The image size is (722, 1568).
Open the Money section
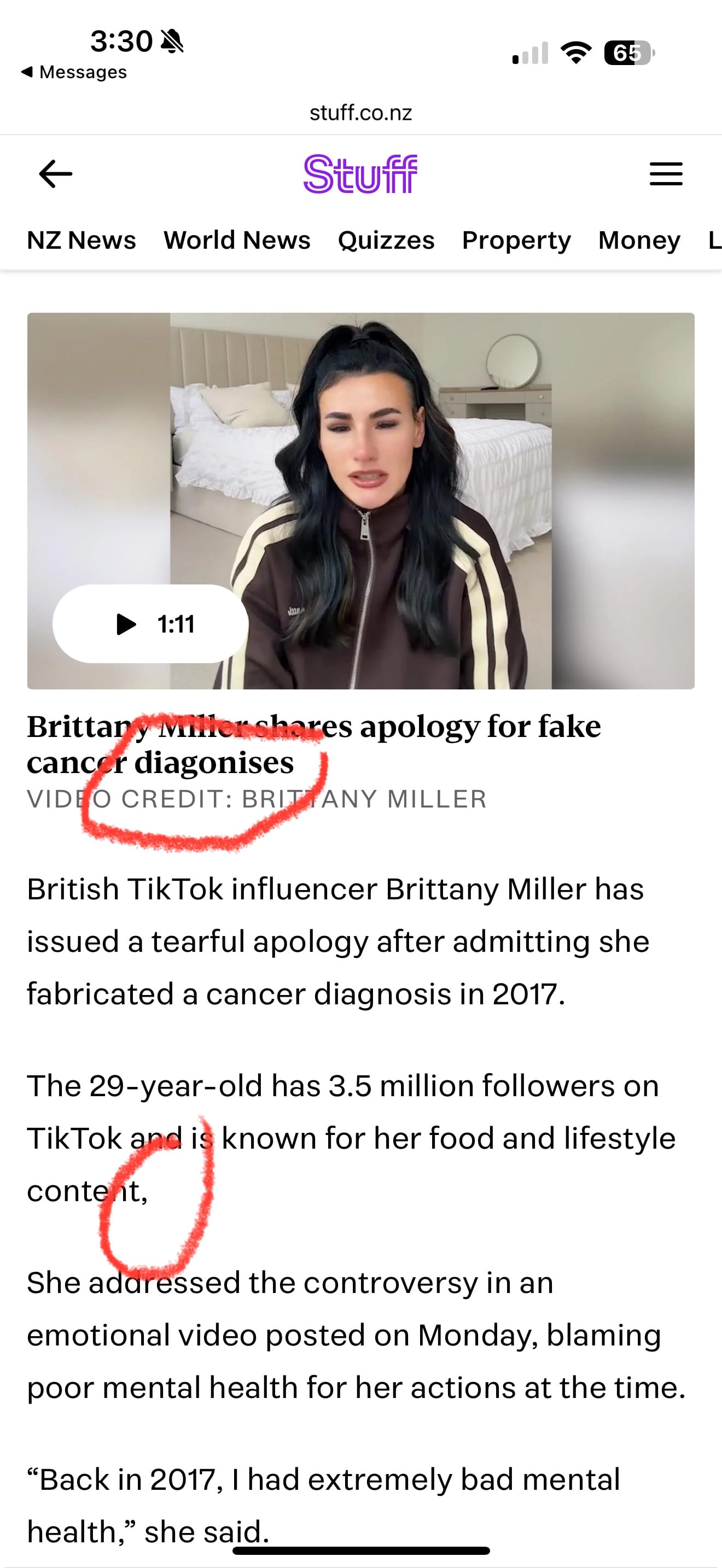[x=639, y=241]
